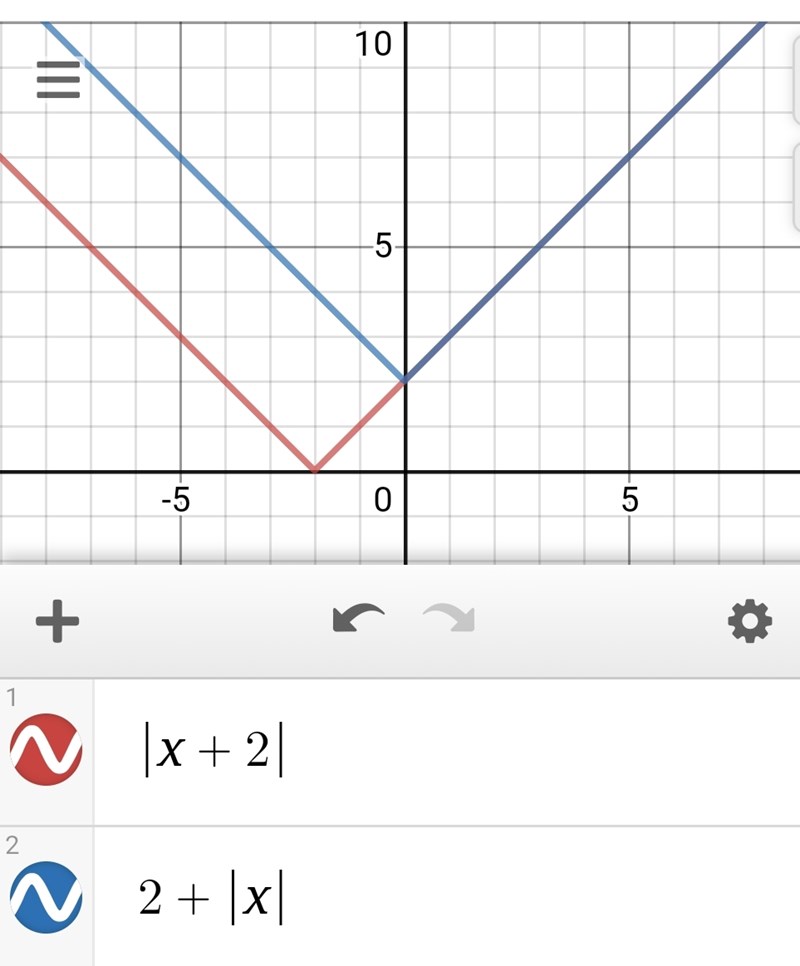800x966 pixels.
Task: Undo the last action
Action: point(358,620)
